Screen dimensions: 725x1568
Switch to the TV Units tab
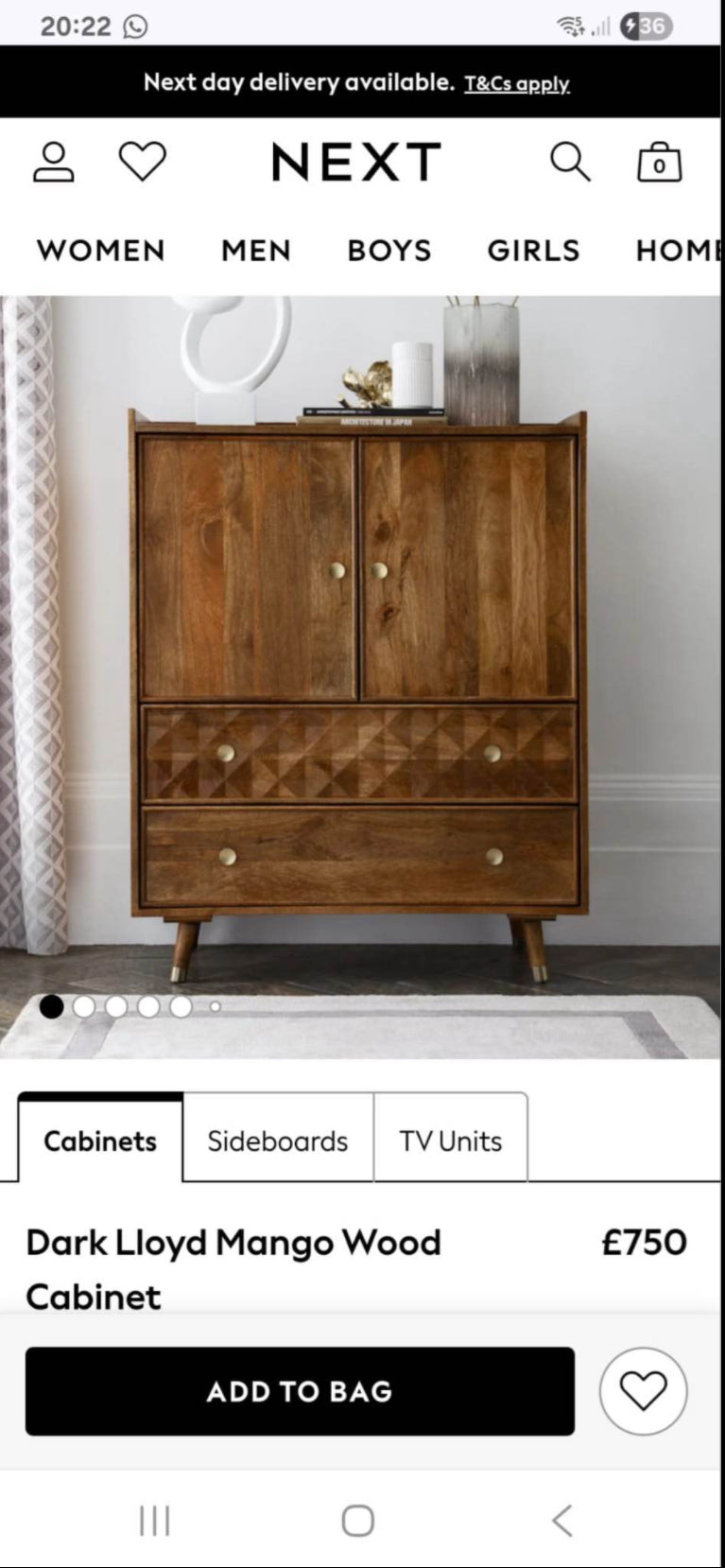pos(451,1141)
